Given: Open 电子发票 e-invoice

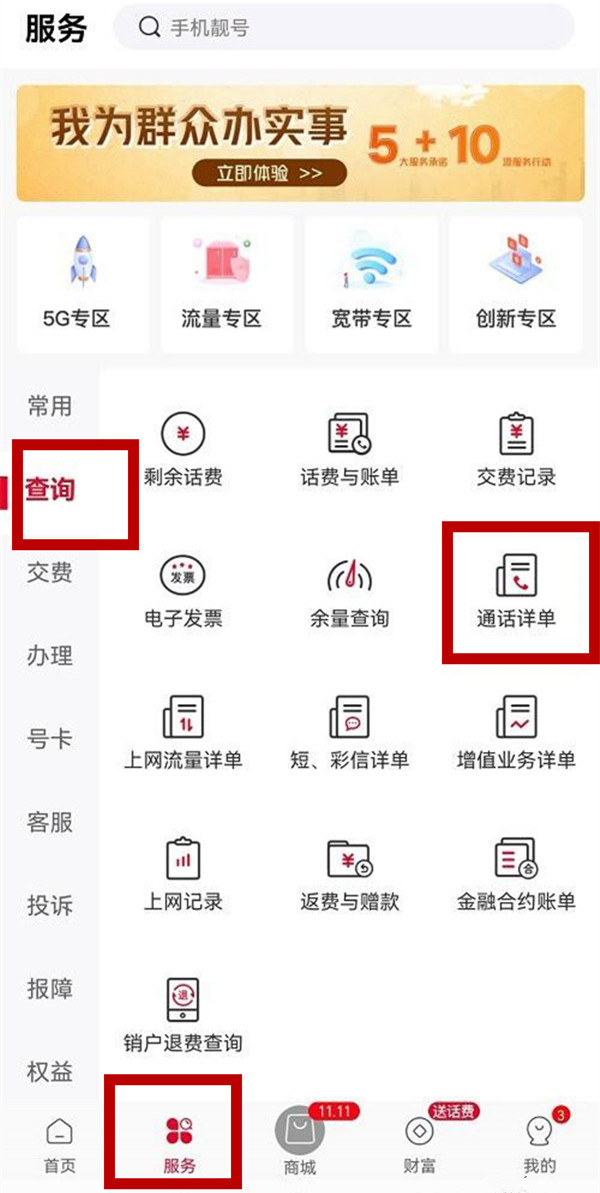Looking at the screenshot, I should point(183,592).
